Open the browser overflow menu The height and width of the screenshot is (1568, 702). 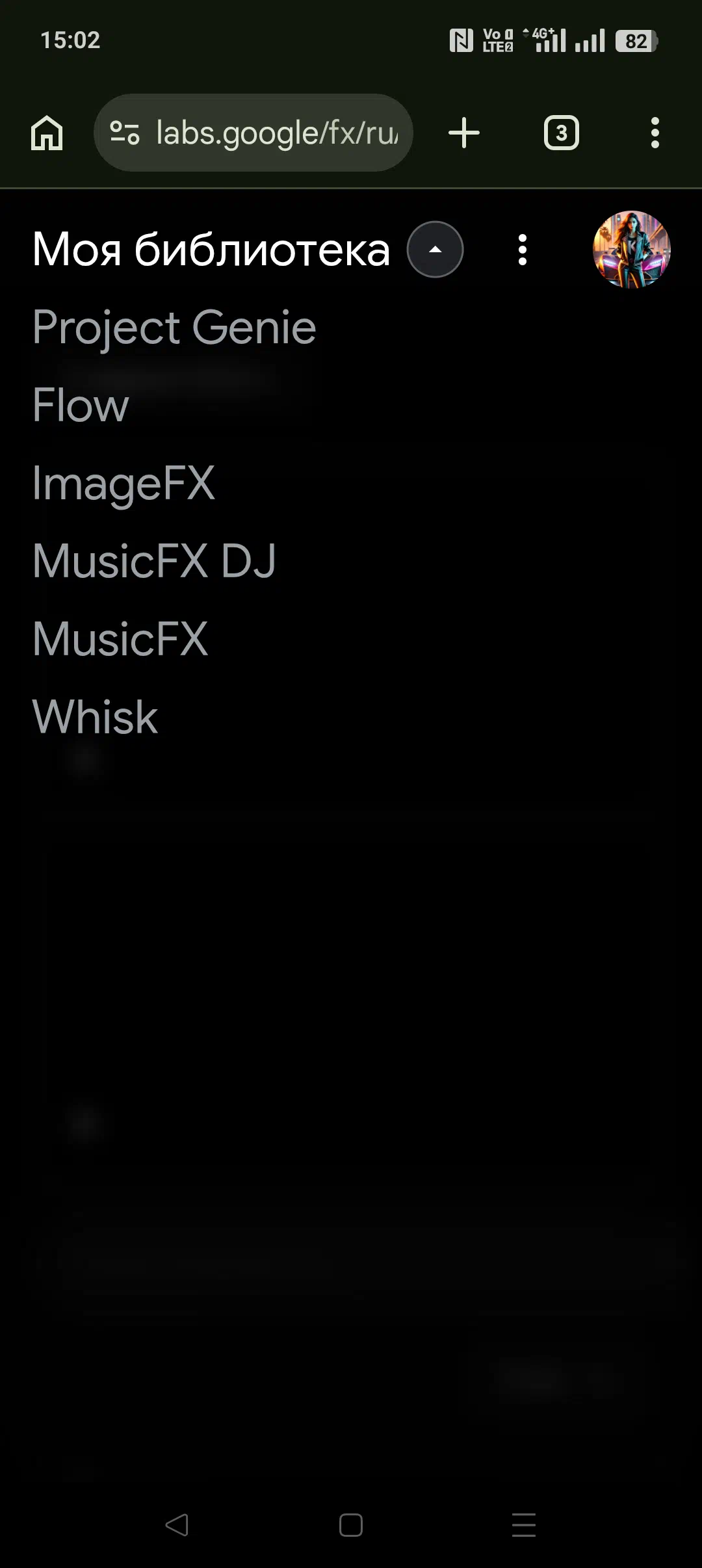[655, 133]
